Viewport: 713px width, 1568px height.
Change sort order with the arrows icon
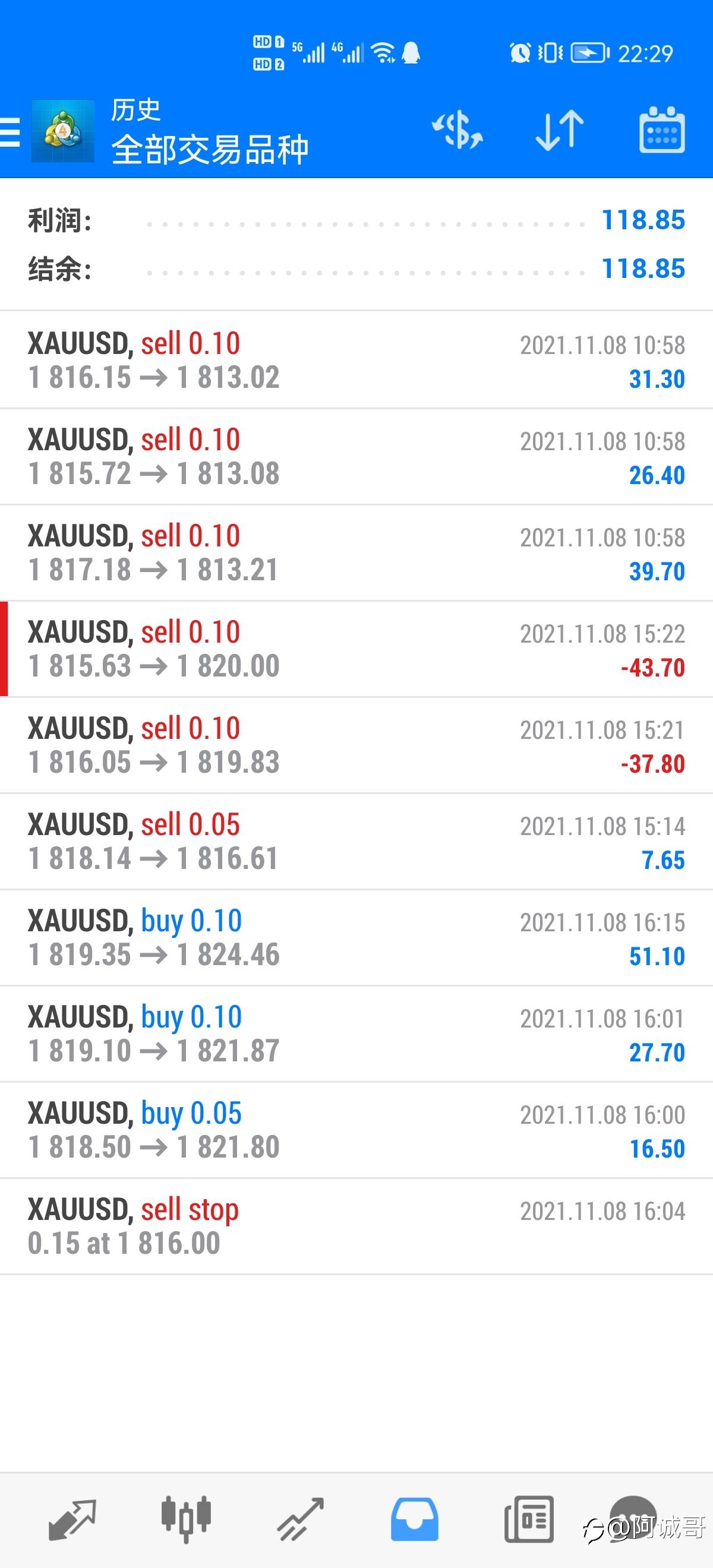560,129
